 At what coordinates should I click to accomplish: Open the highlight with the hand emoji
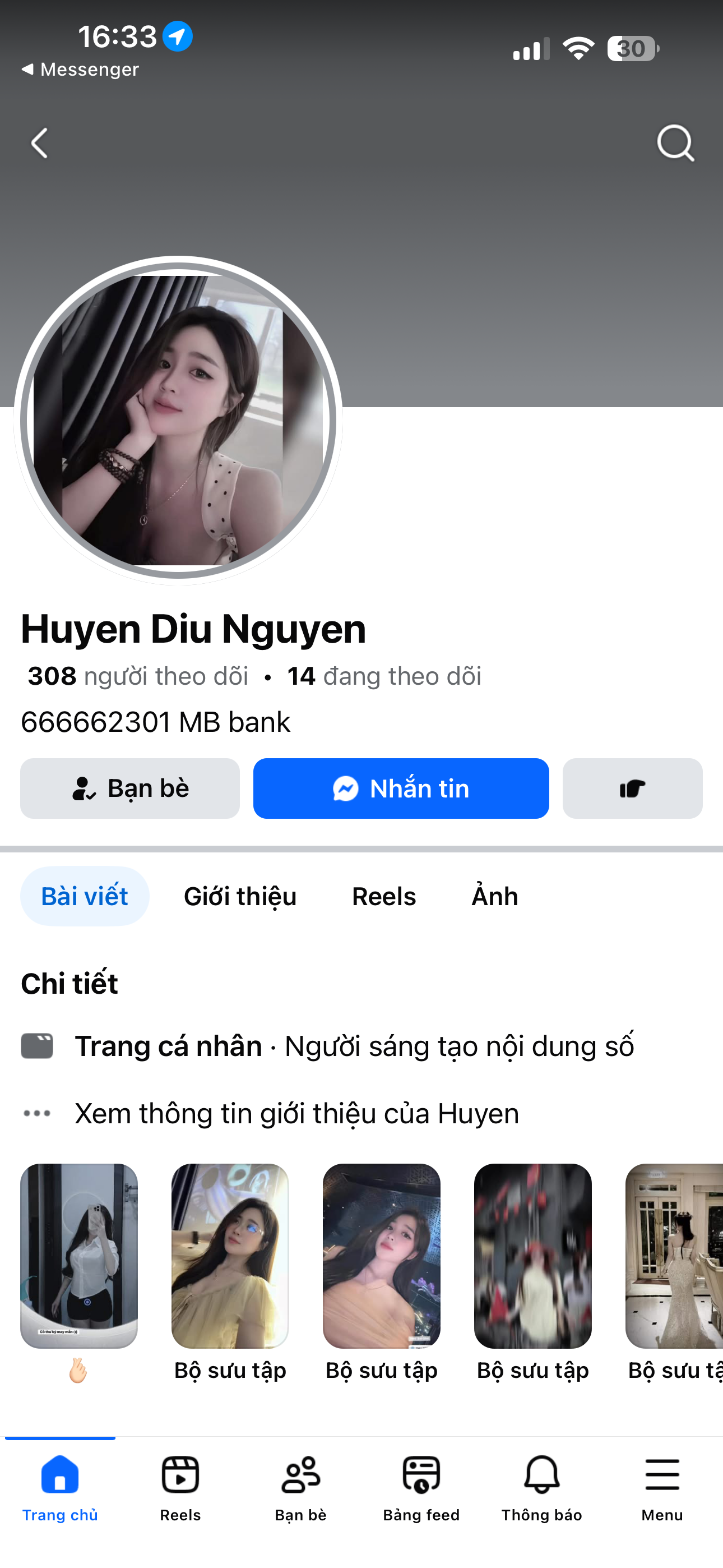point(79,1255)
